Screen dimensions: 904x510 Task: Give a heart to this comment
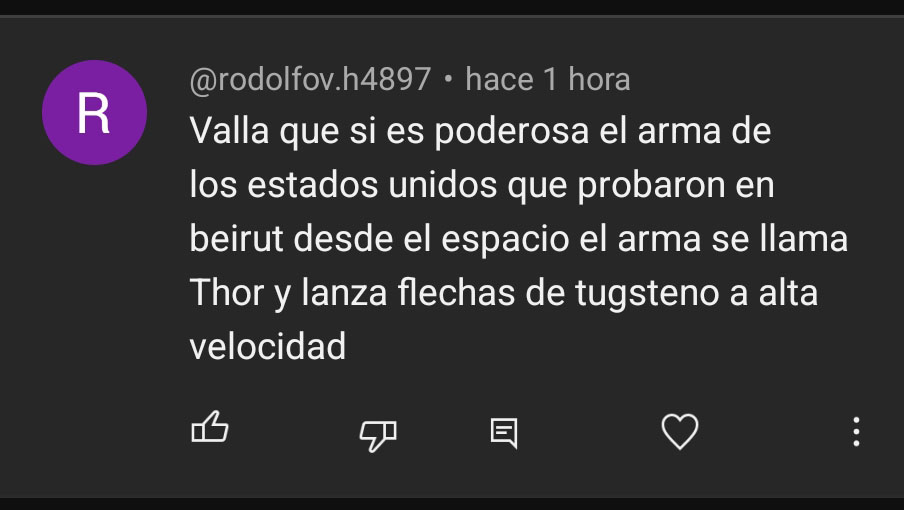(x=680, y=432)
